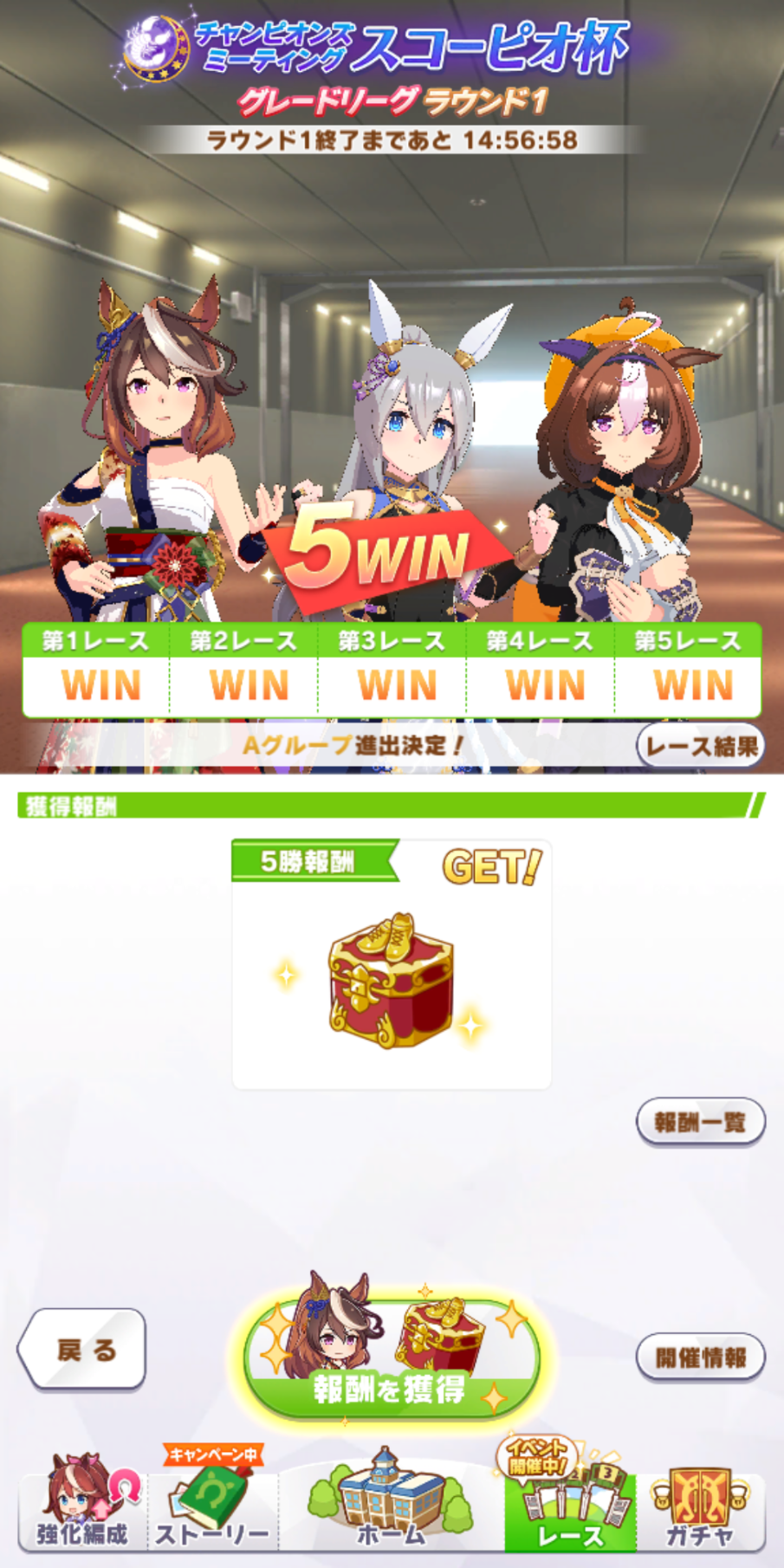This screenshot has height=1568, width=784.
Task: Open レース結果 race results
Action: [701, 746]
